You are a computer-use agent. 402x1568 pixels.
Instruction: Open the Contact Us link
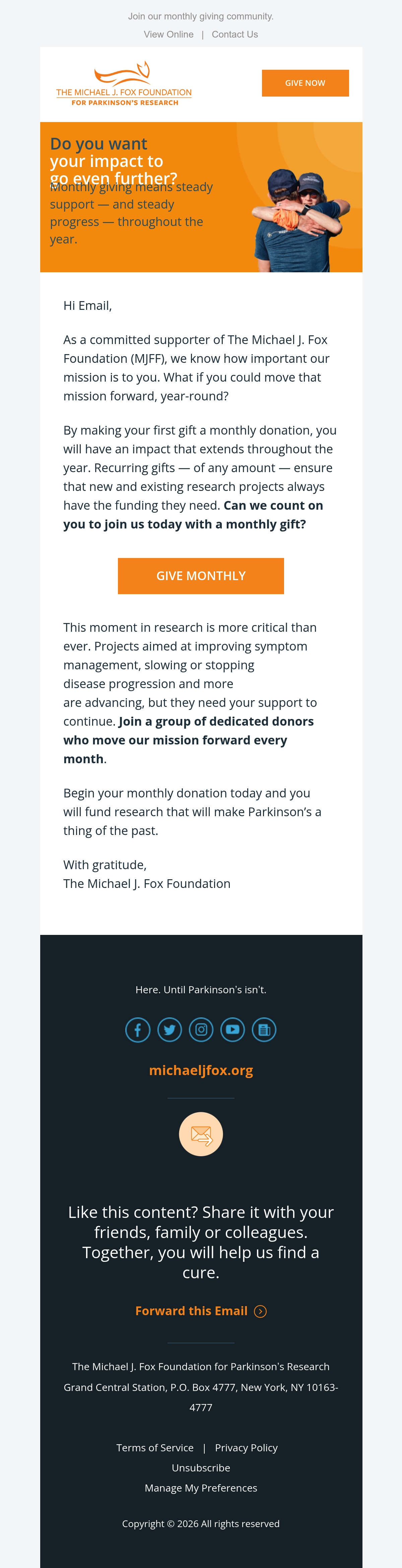[235, 35]
